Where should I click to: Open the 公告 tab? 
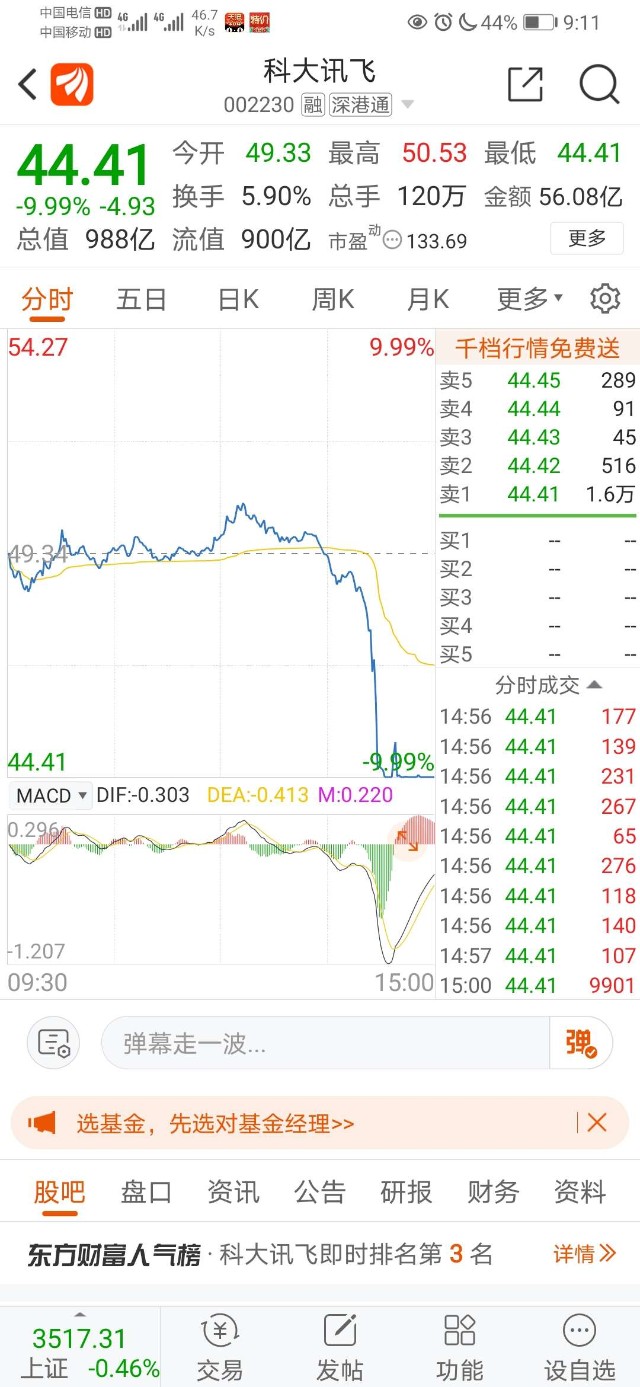(320, 1192)
